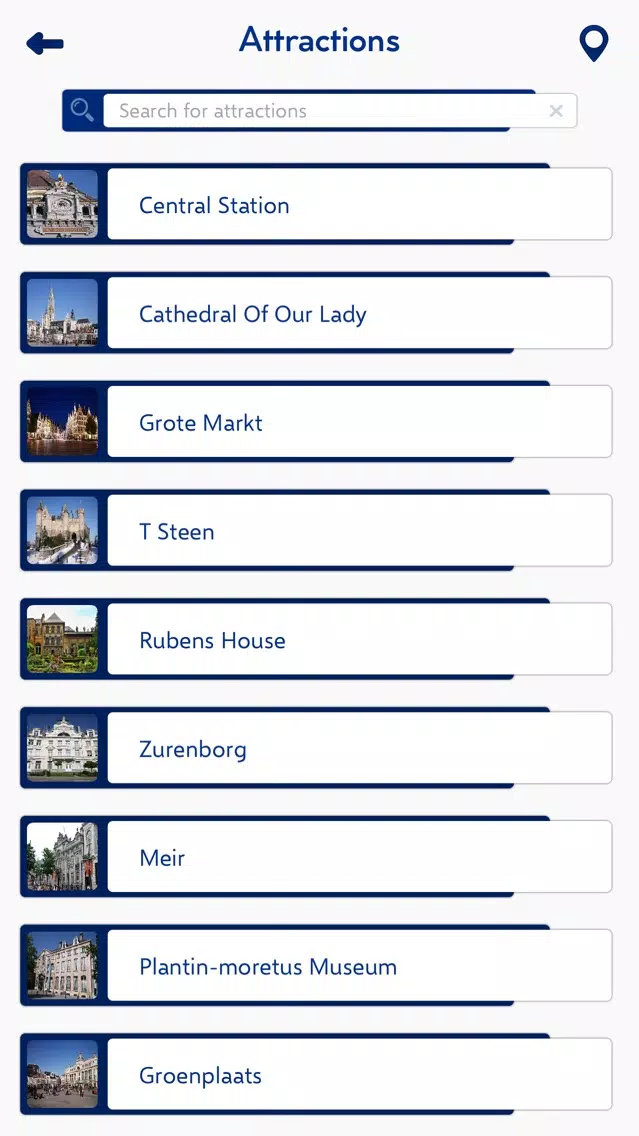Screen dimensions: 639x1136
Task: View the T Steen attraction
Action: point(316,530)
